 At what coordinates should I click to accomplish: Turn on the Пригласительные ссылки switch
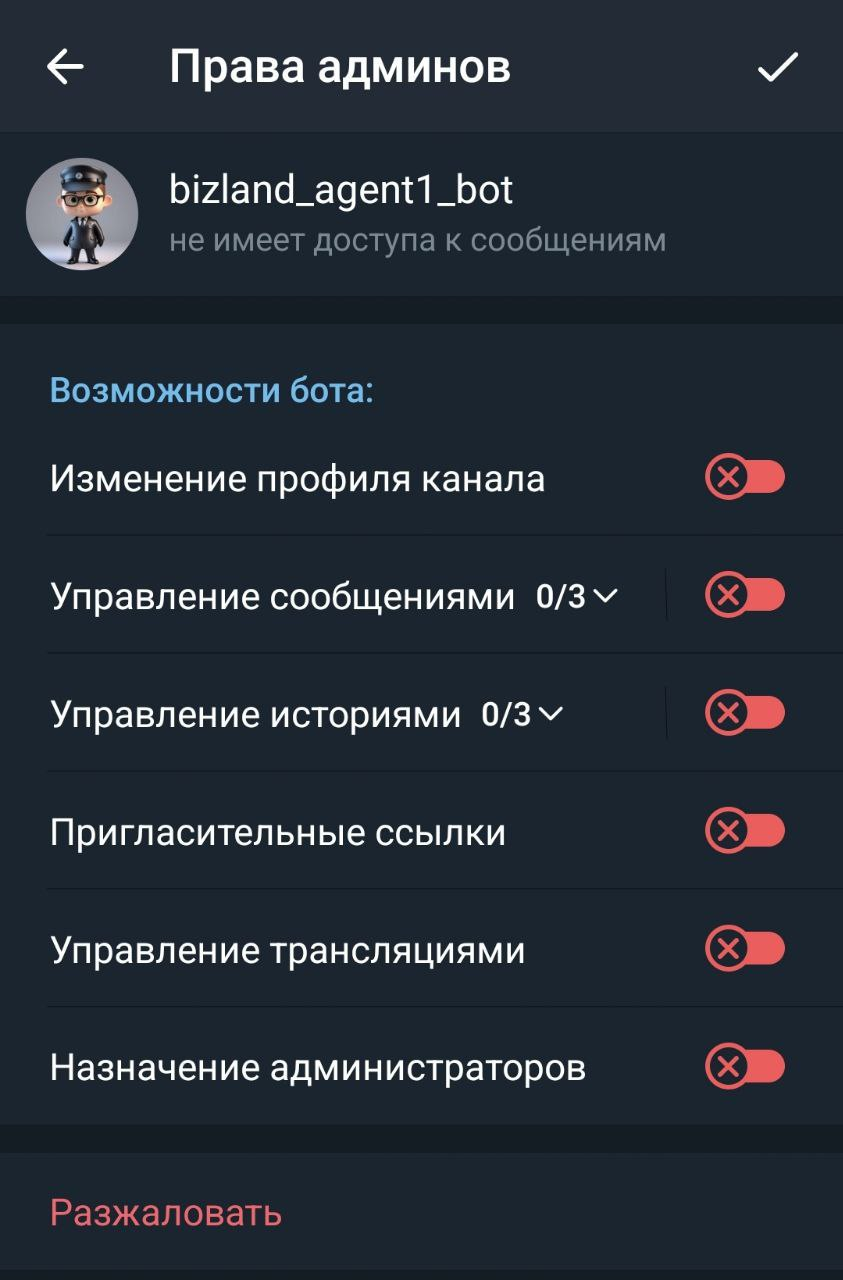tap(745, 831)
